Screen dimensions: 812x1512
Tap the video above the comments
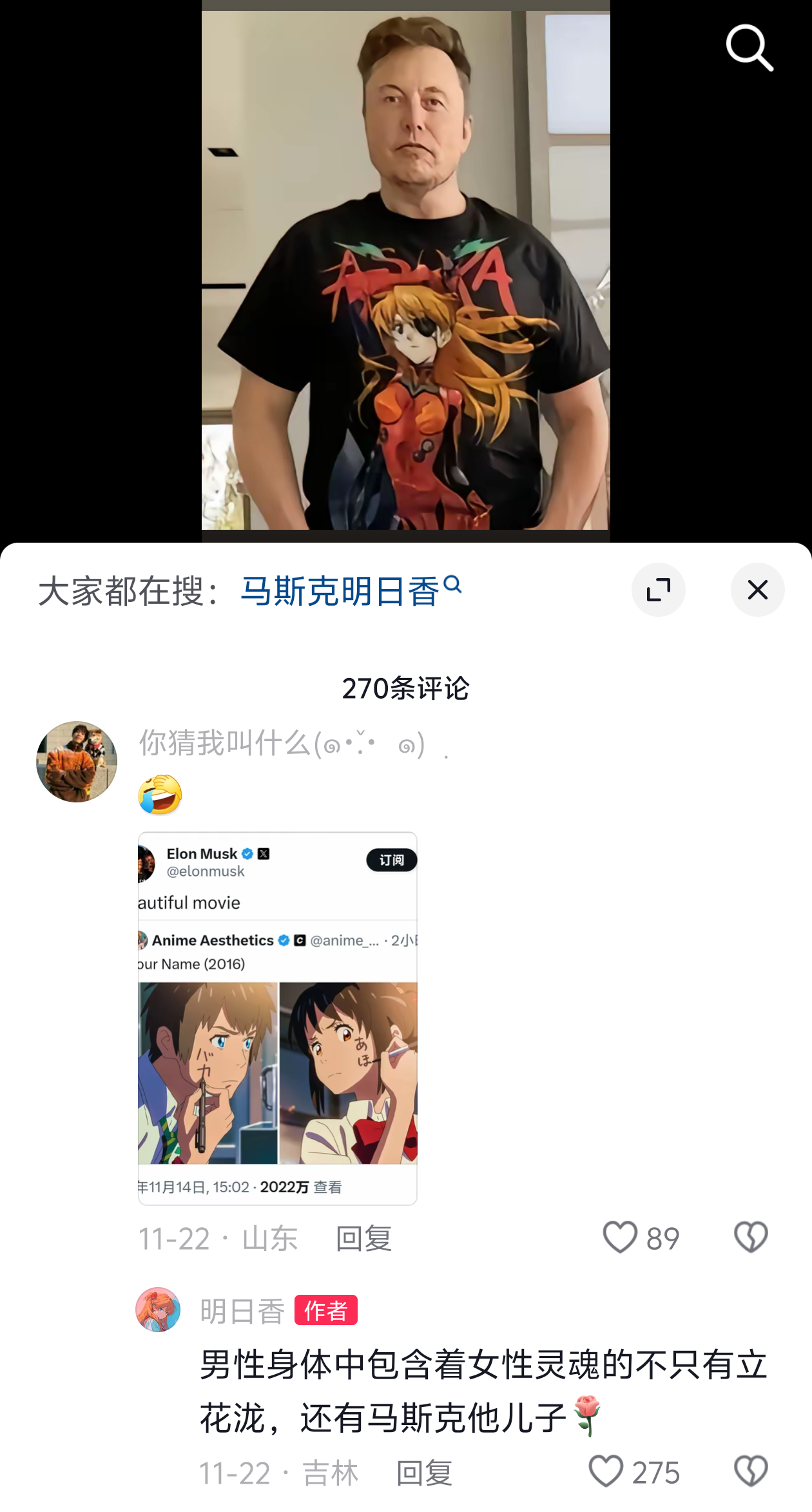coord(405,271)
